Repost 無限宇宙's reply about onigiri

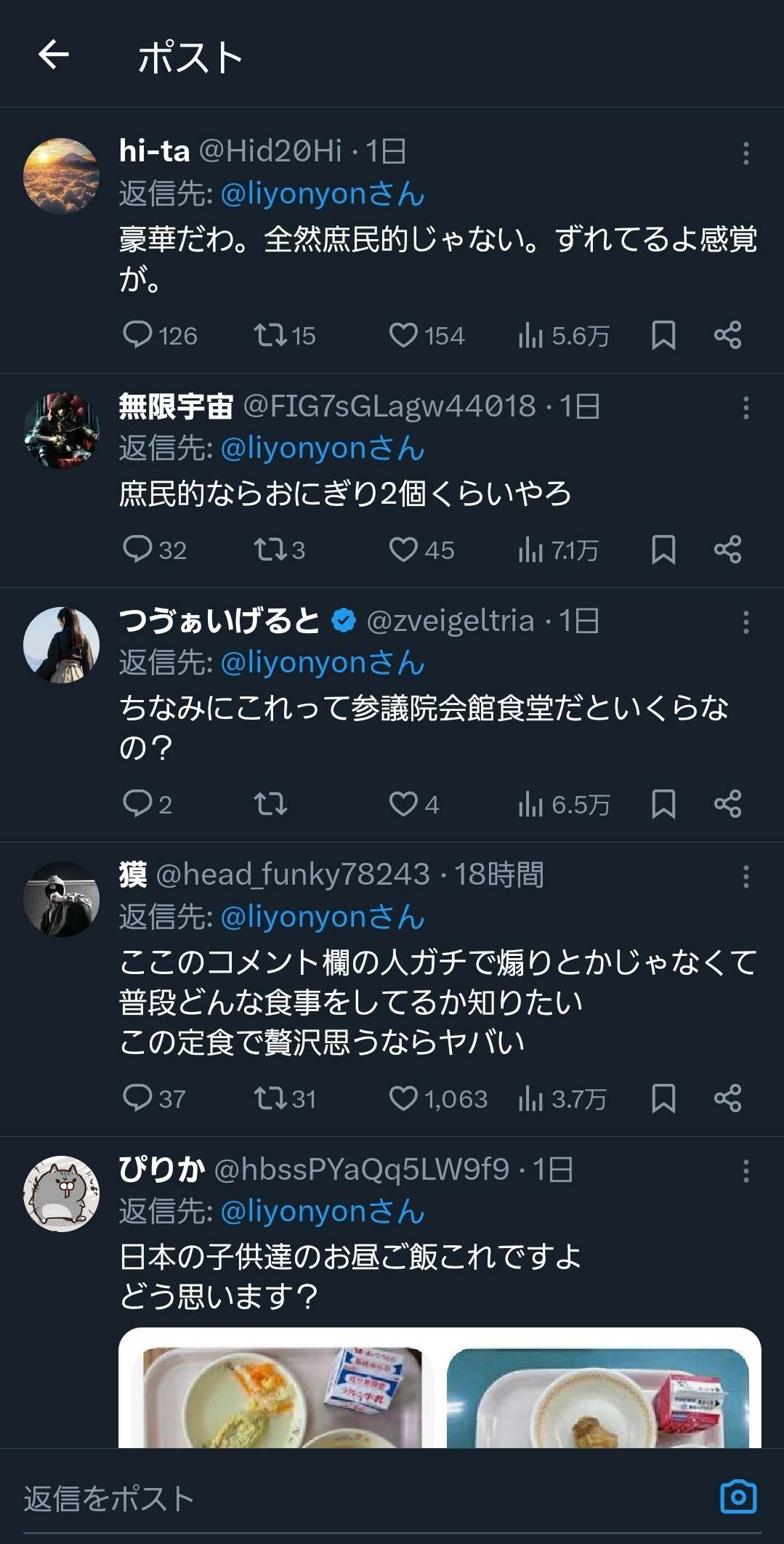coord(270,550)
